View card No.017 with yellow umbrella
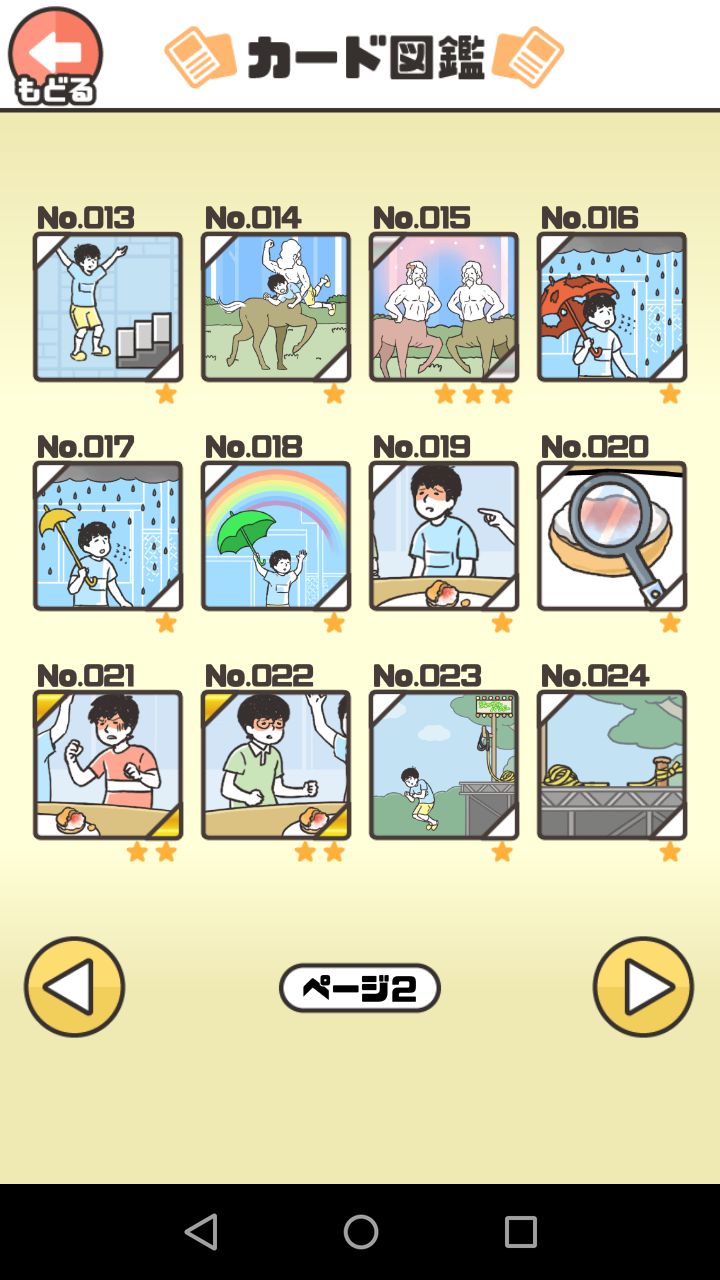Screen dimensions: 720x1280 coord(108,536)
